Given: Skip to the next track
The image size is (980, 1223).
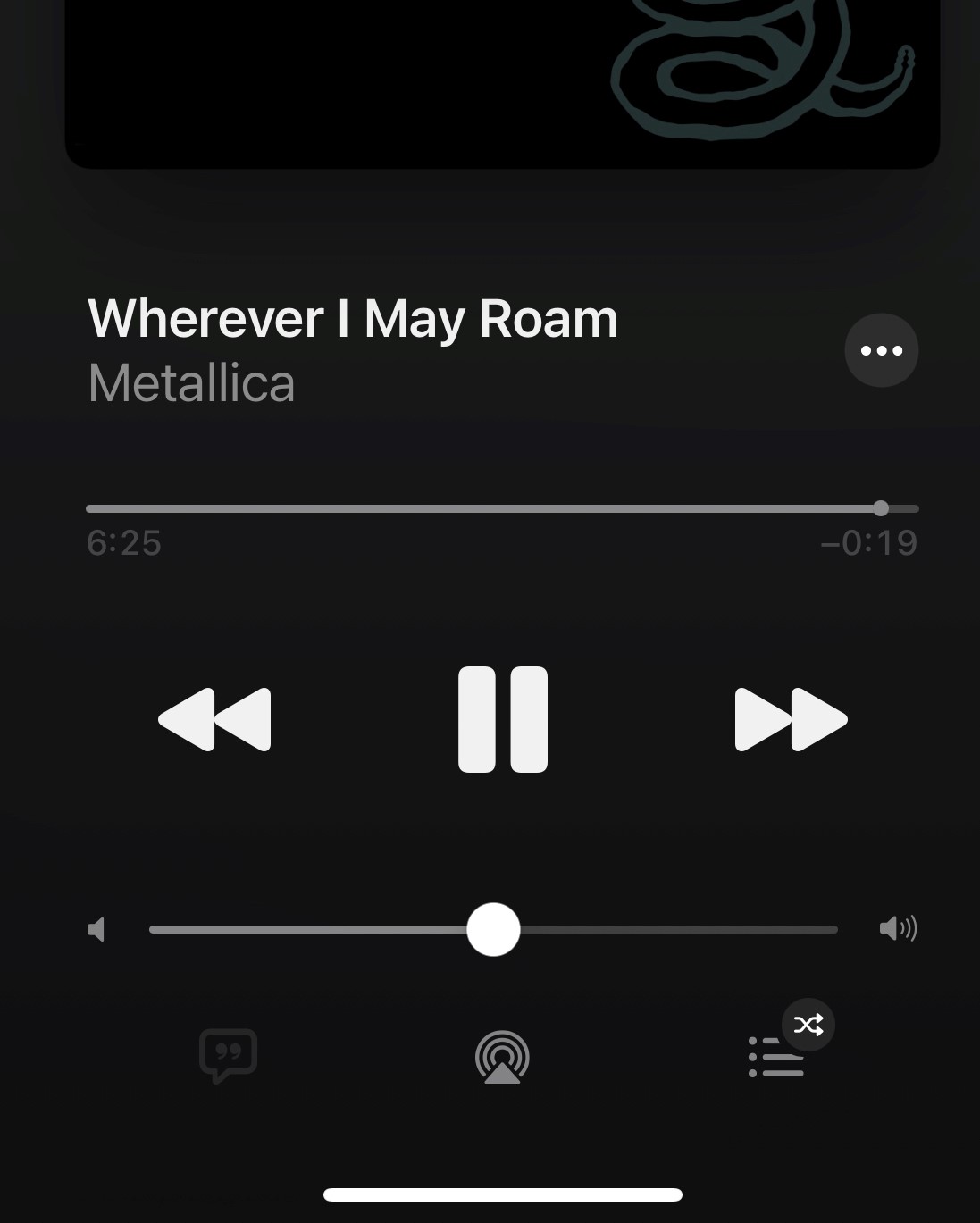Looking at the screenshot, I should pos(791,719).
